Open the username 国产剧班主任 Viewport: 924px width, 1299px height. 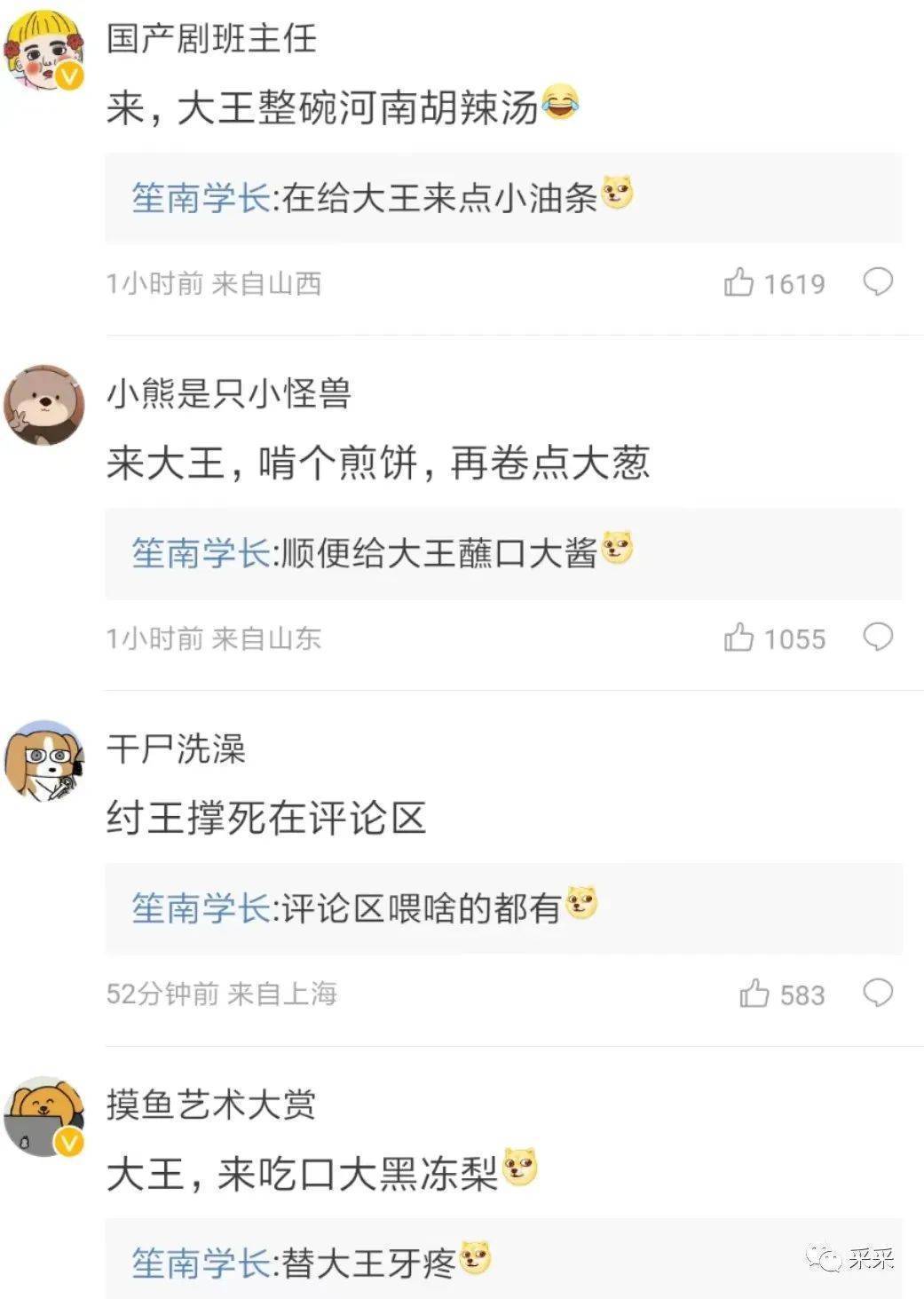211,37
